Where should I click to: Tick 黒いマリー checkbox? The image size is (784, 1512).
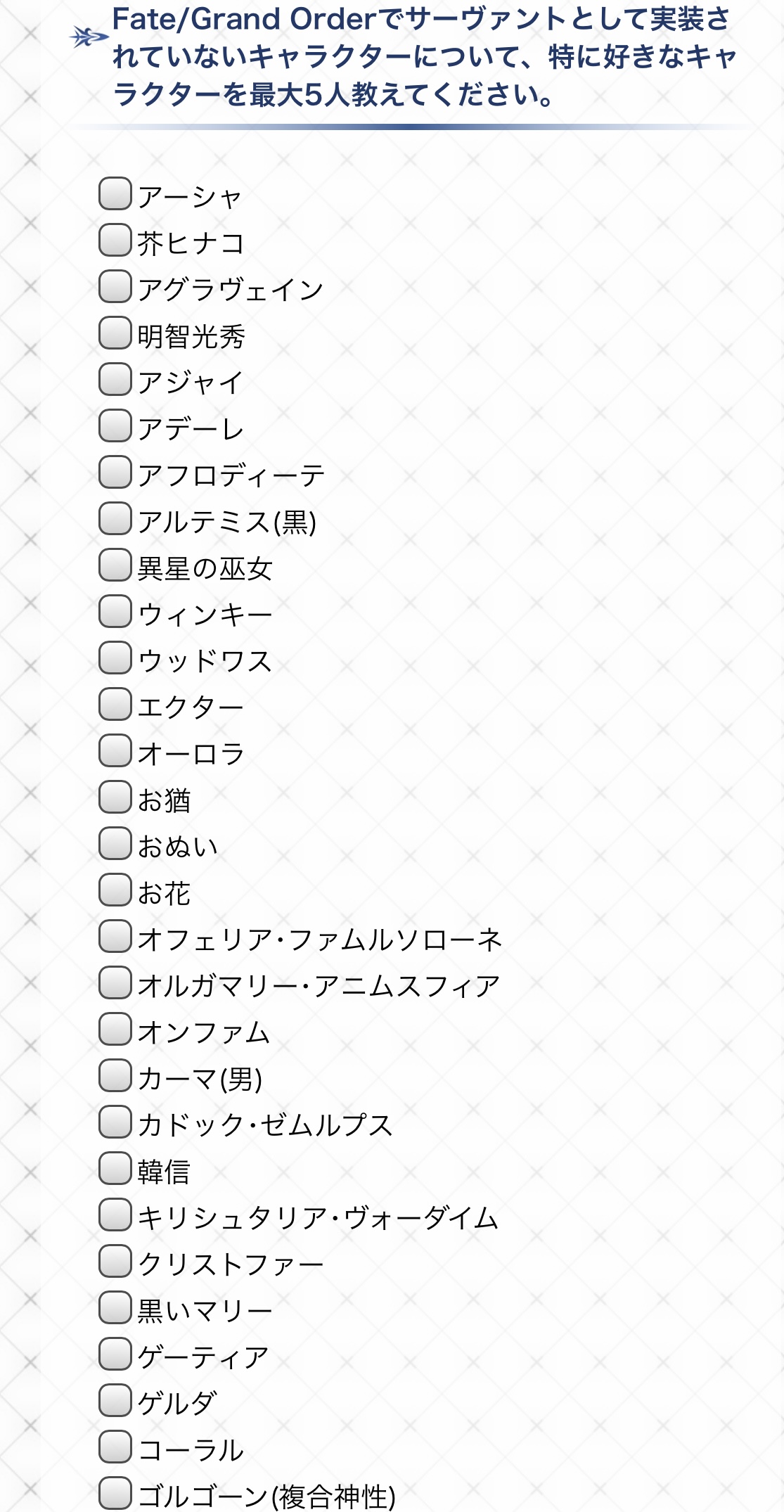[115, 1307]
